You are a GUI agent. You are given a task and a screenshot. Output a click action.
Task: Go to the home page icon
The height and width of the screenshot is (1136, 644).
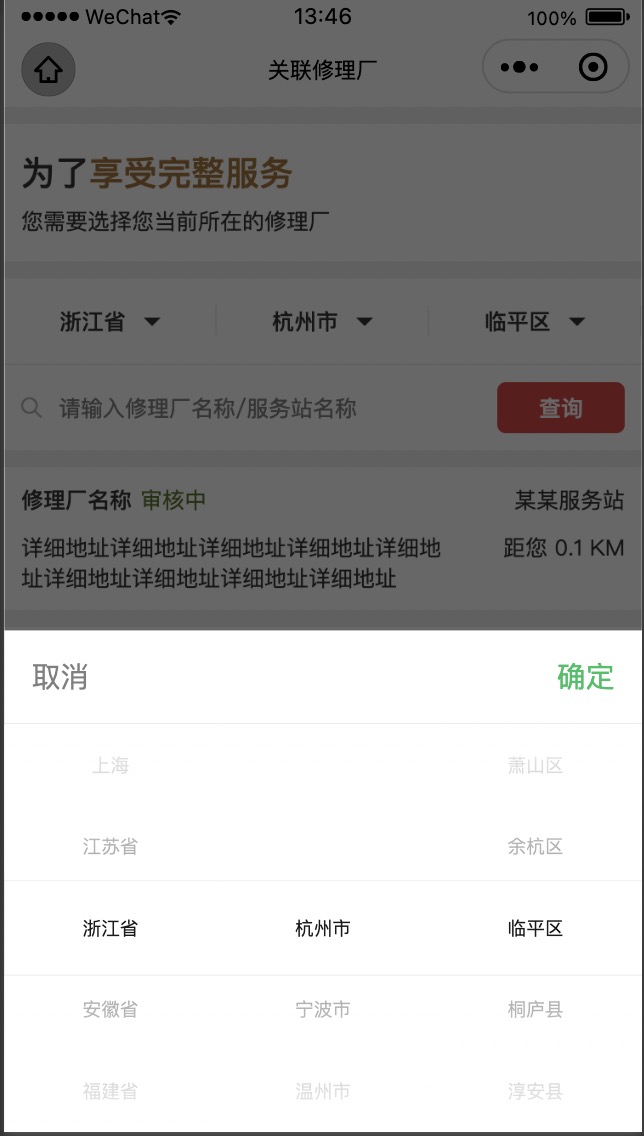pyautogui.click(x=49, y=70)
